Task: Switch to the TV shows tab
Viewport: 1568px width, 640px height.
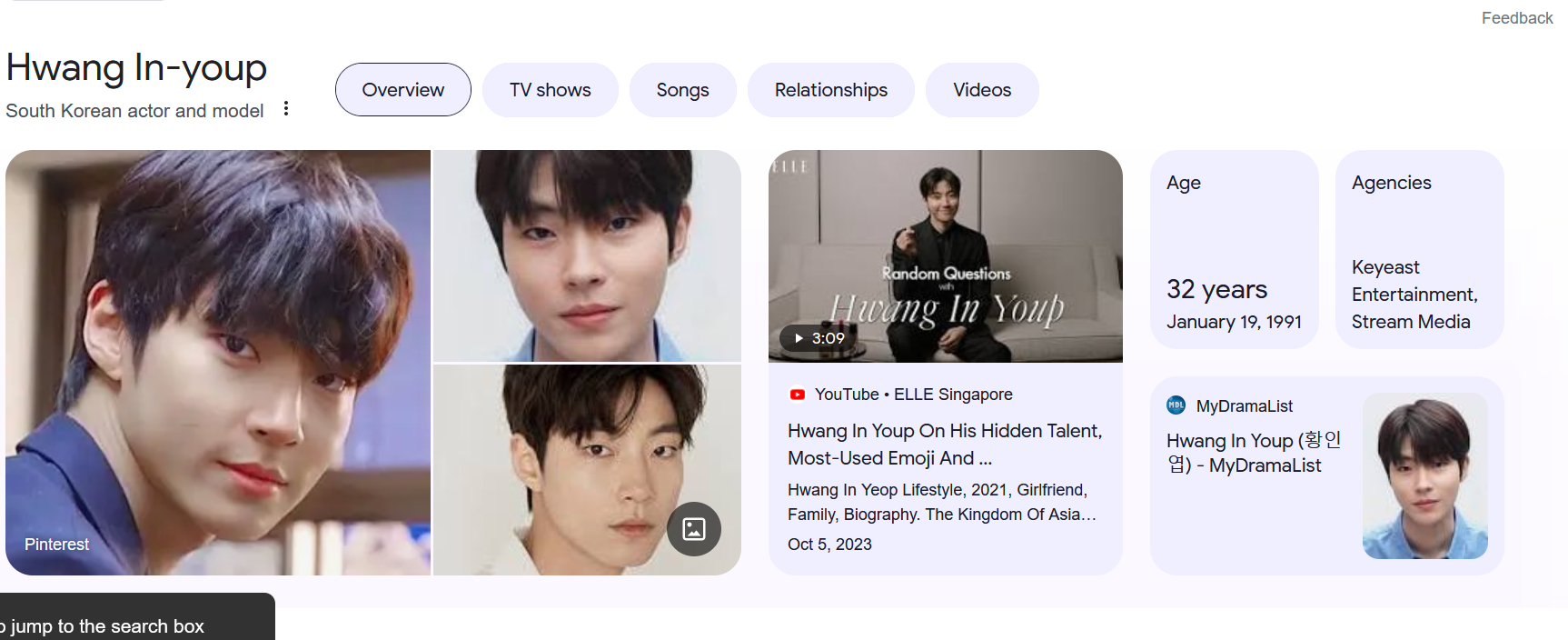Action: [x=550, y=90]
